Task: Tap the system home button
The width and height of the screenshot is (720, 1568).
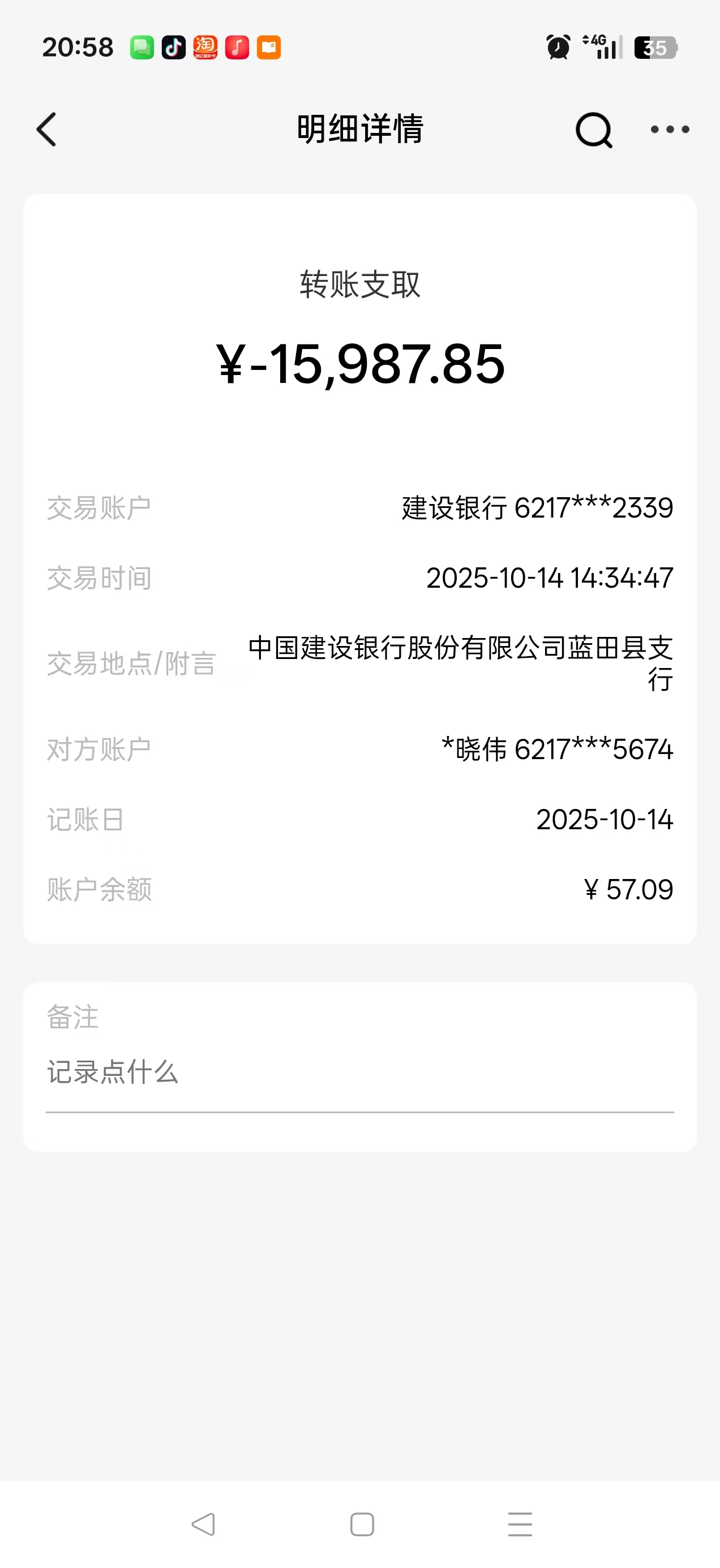Action: 362,1524
